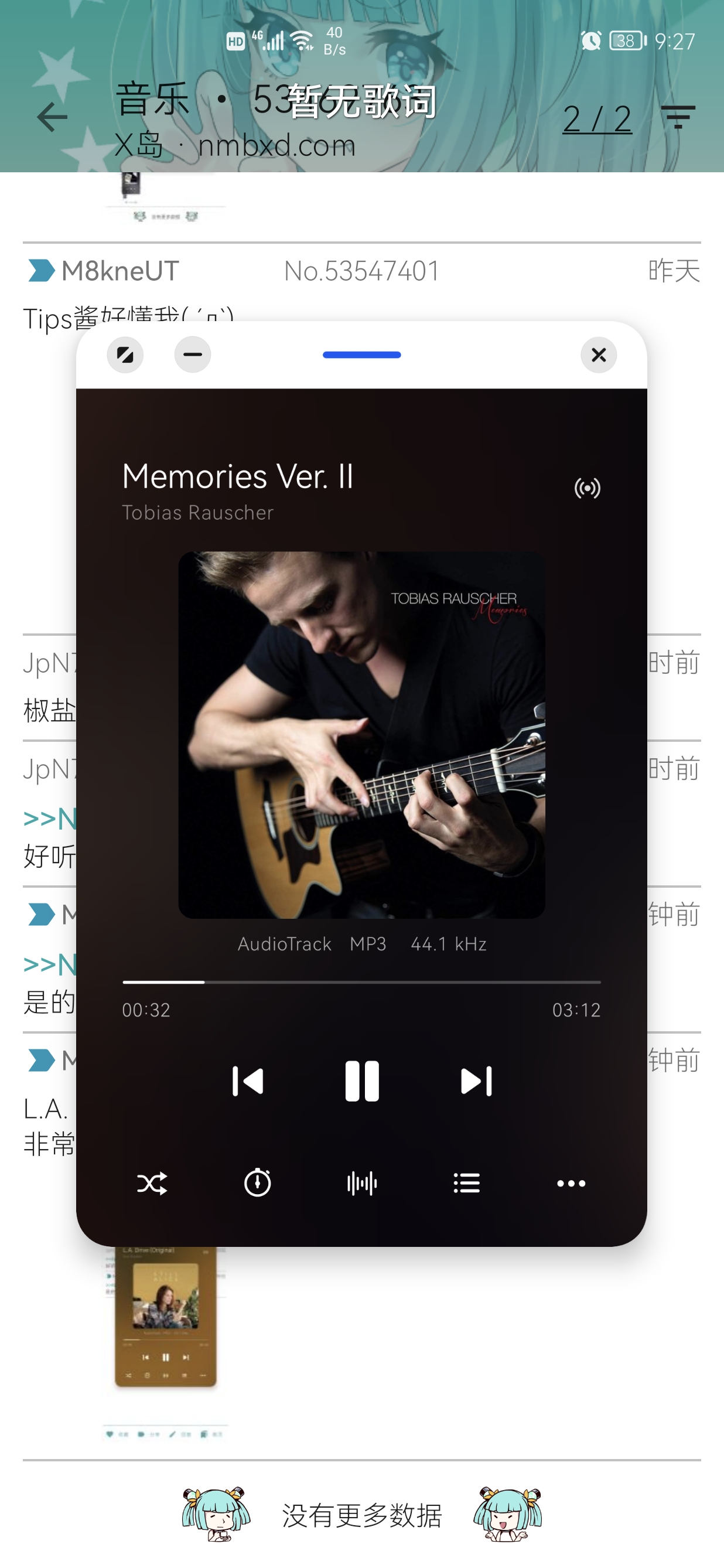
Task: Open the audio output cast icon
Action: tap(587, 488)
